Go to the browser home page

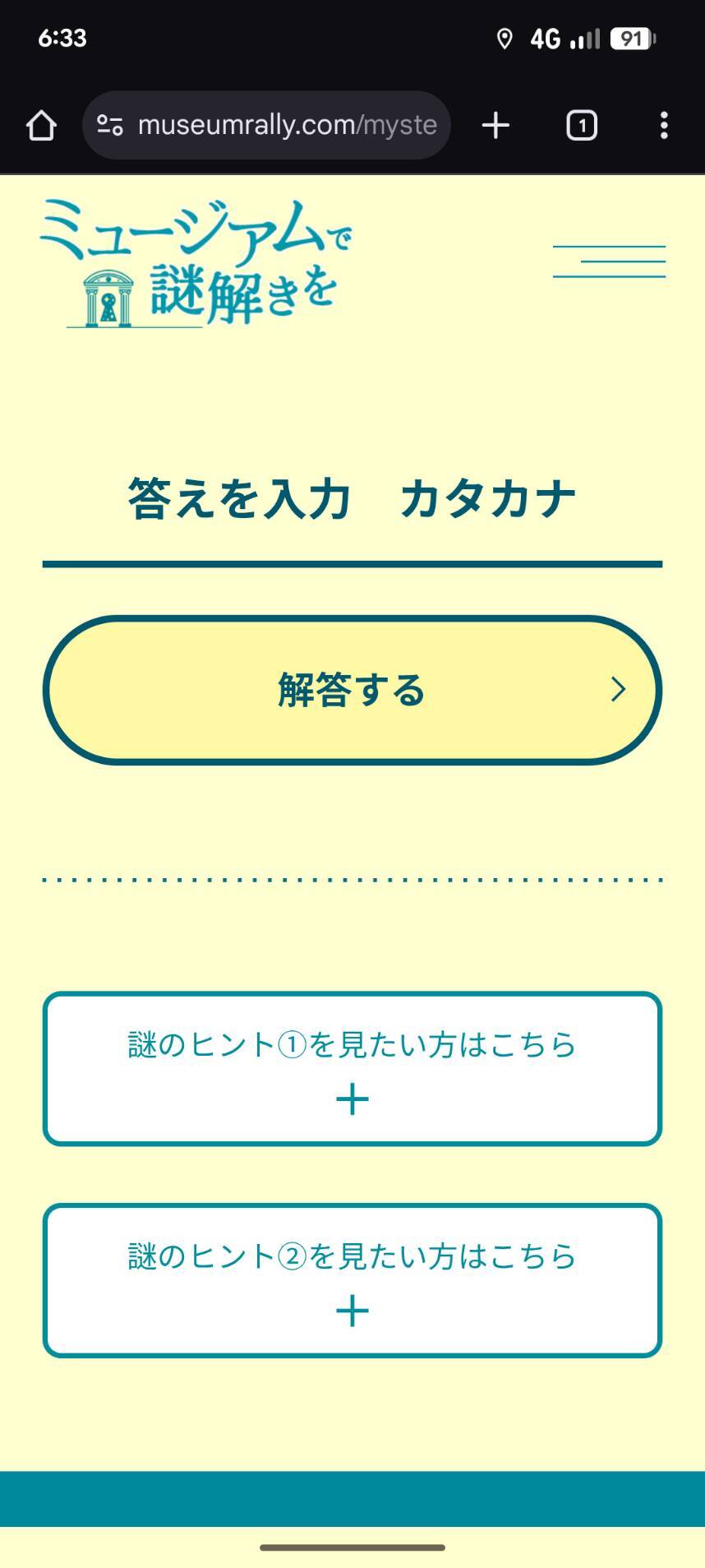click(41, 126)
